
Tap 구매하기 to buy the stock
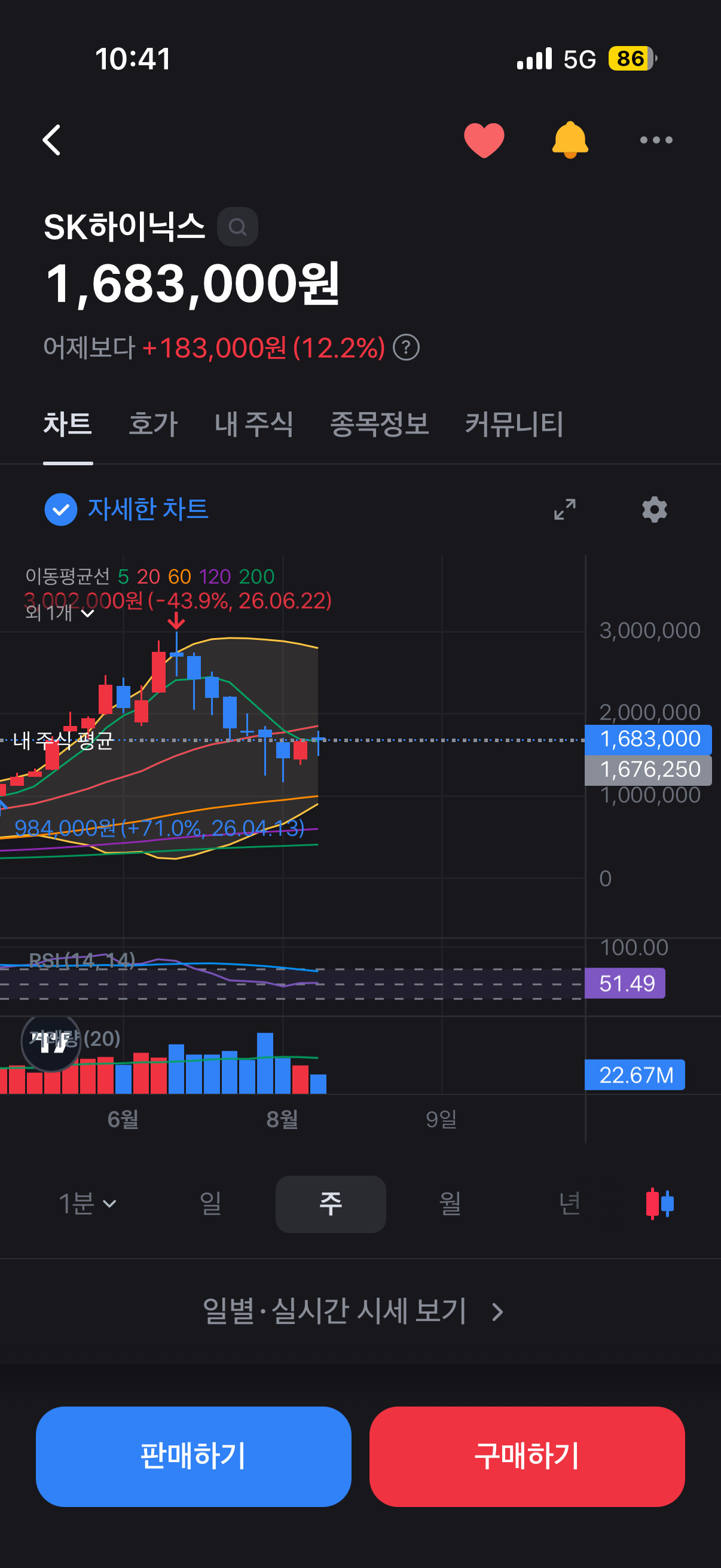(x=527, y=1457)
